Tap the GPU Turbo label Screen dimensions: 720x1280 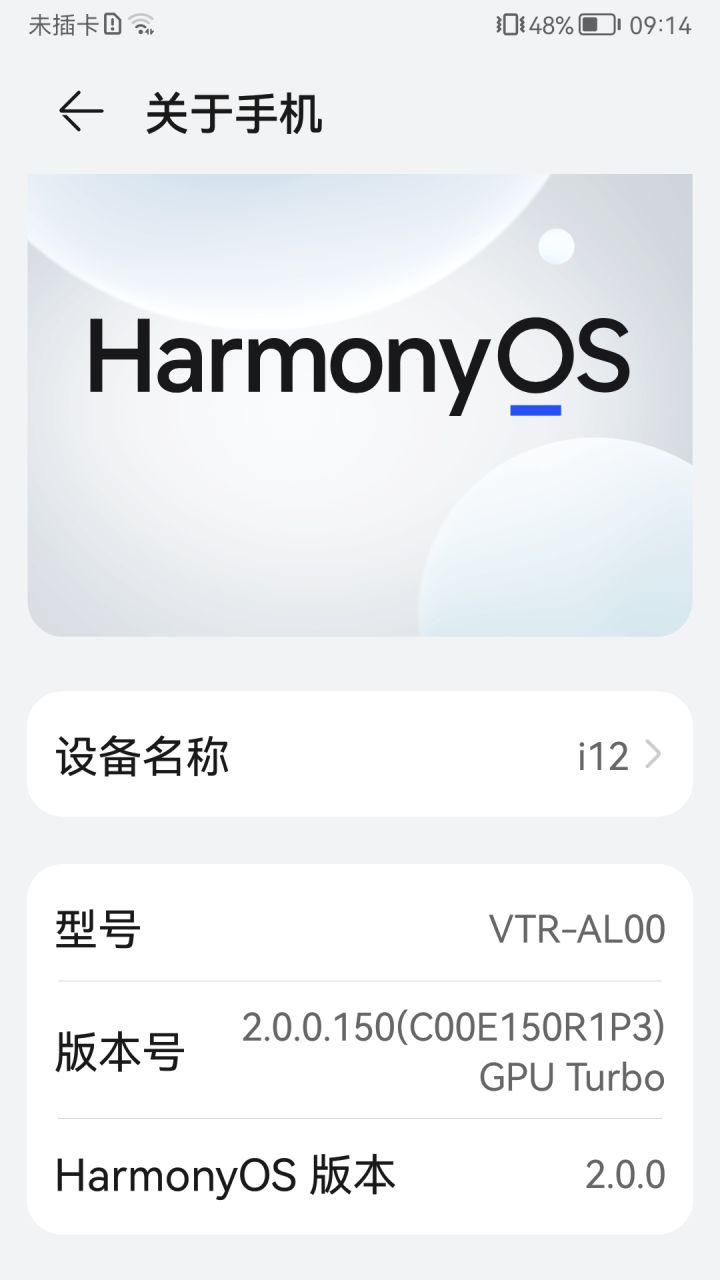coord(572,1077)
